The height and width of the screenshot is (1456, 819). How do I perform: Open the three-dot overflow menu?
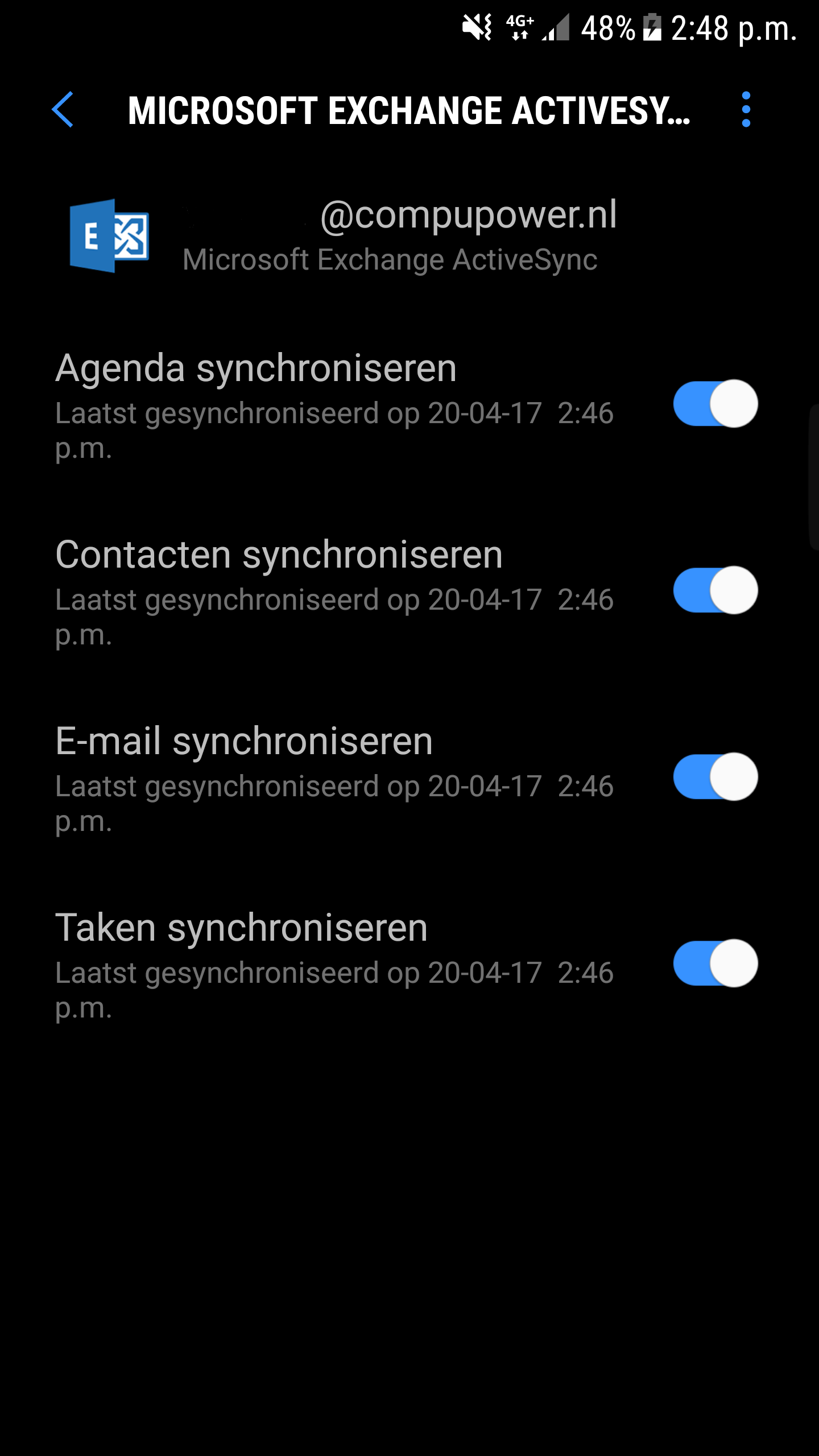coord(746,109)
